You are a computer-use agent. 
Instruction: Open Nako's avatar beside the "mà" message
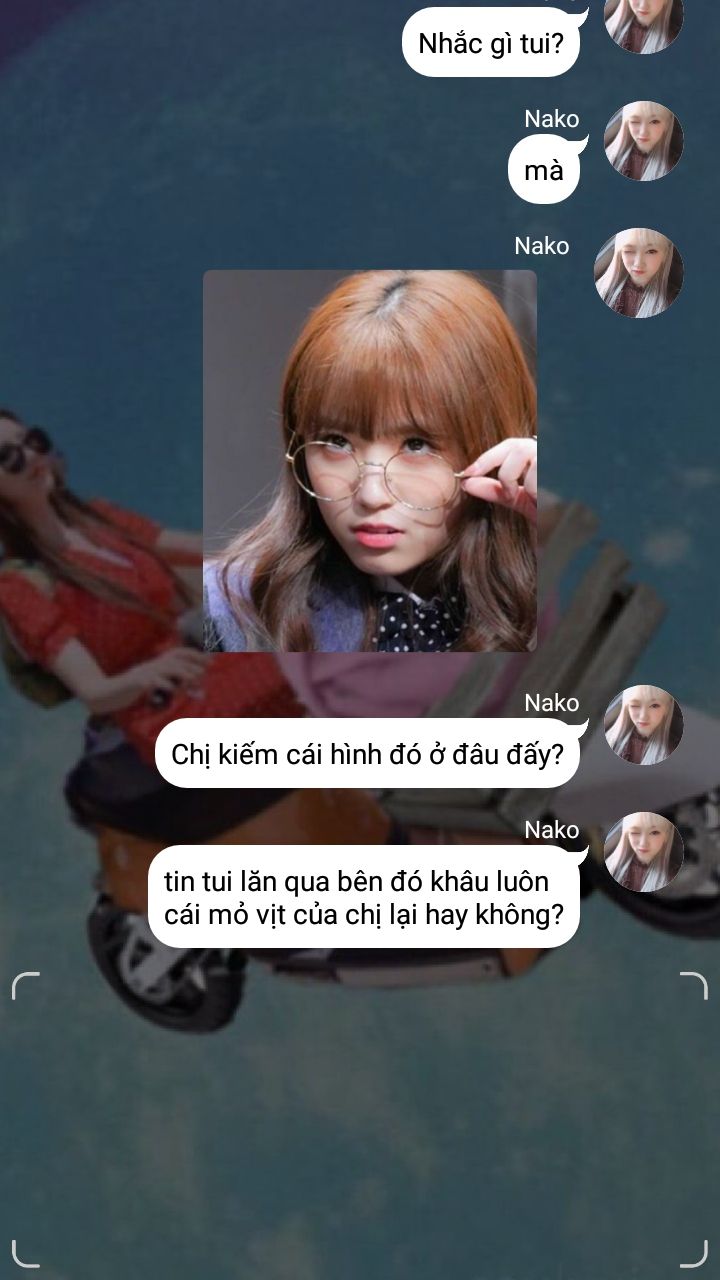[x=644, y=141]
